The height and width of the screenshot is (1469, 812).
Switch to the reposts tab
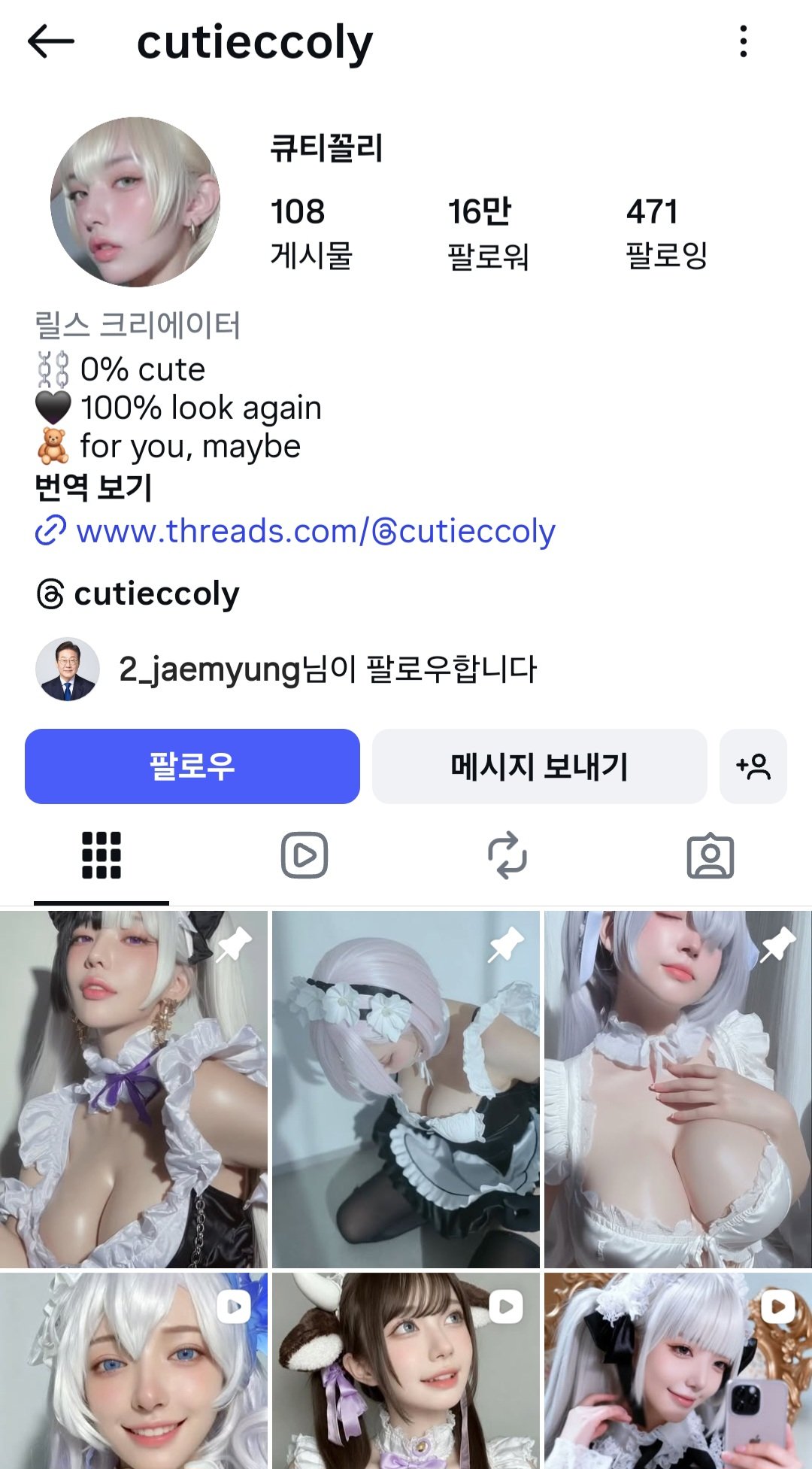[x=507, y=856]
